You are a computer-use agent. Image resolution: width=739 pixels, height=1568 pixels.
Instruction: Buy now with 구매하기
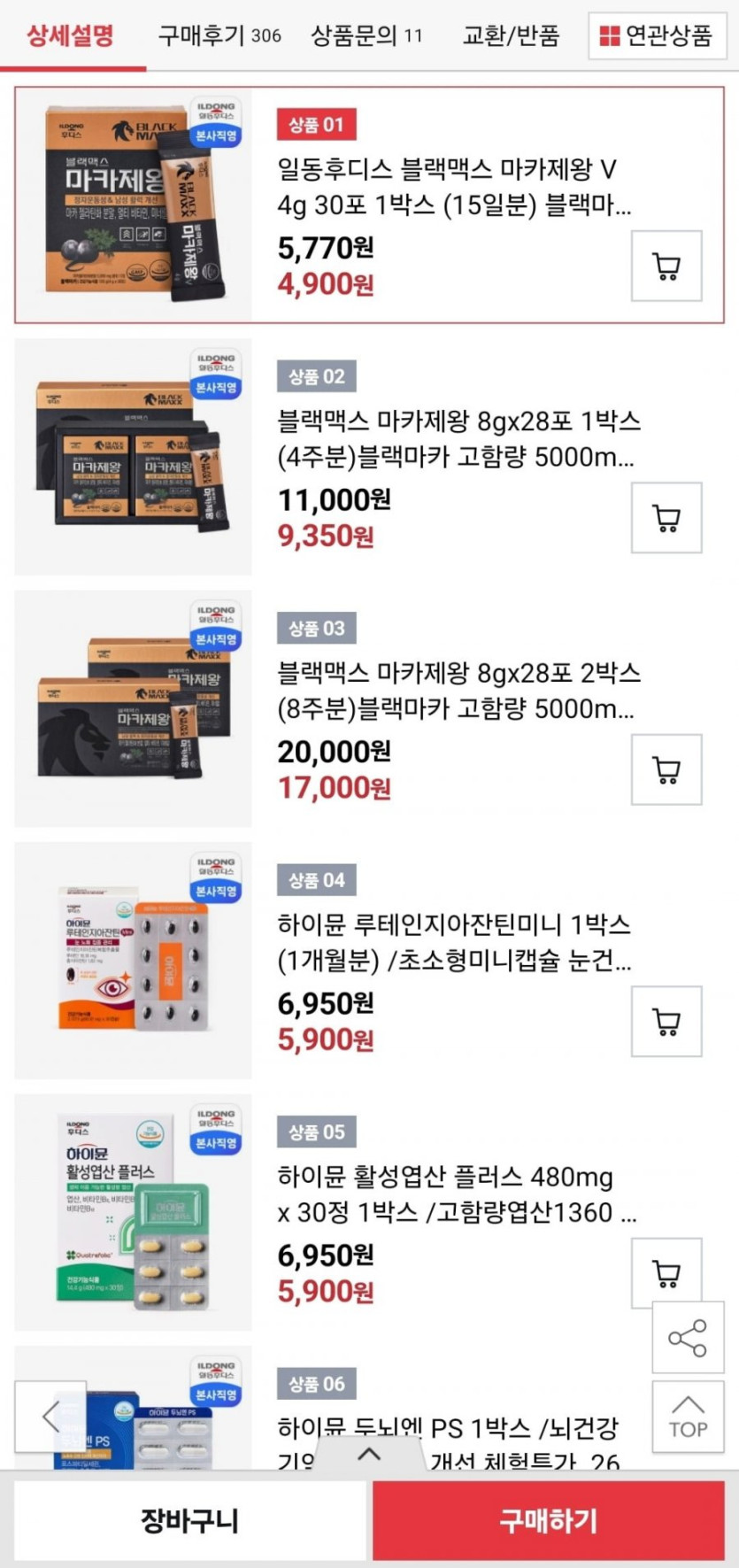[549, 1520]
